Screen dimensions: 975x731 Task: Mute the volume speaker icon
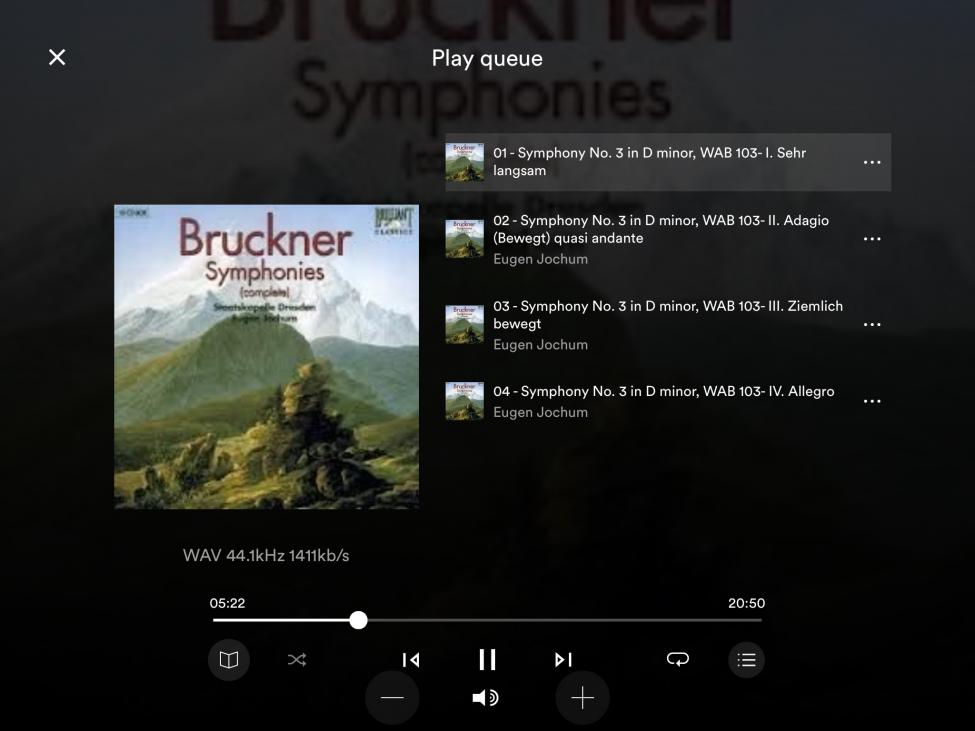point(486,698)
